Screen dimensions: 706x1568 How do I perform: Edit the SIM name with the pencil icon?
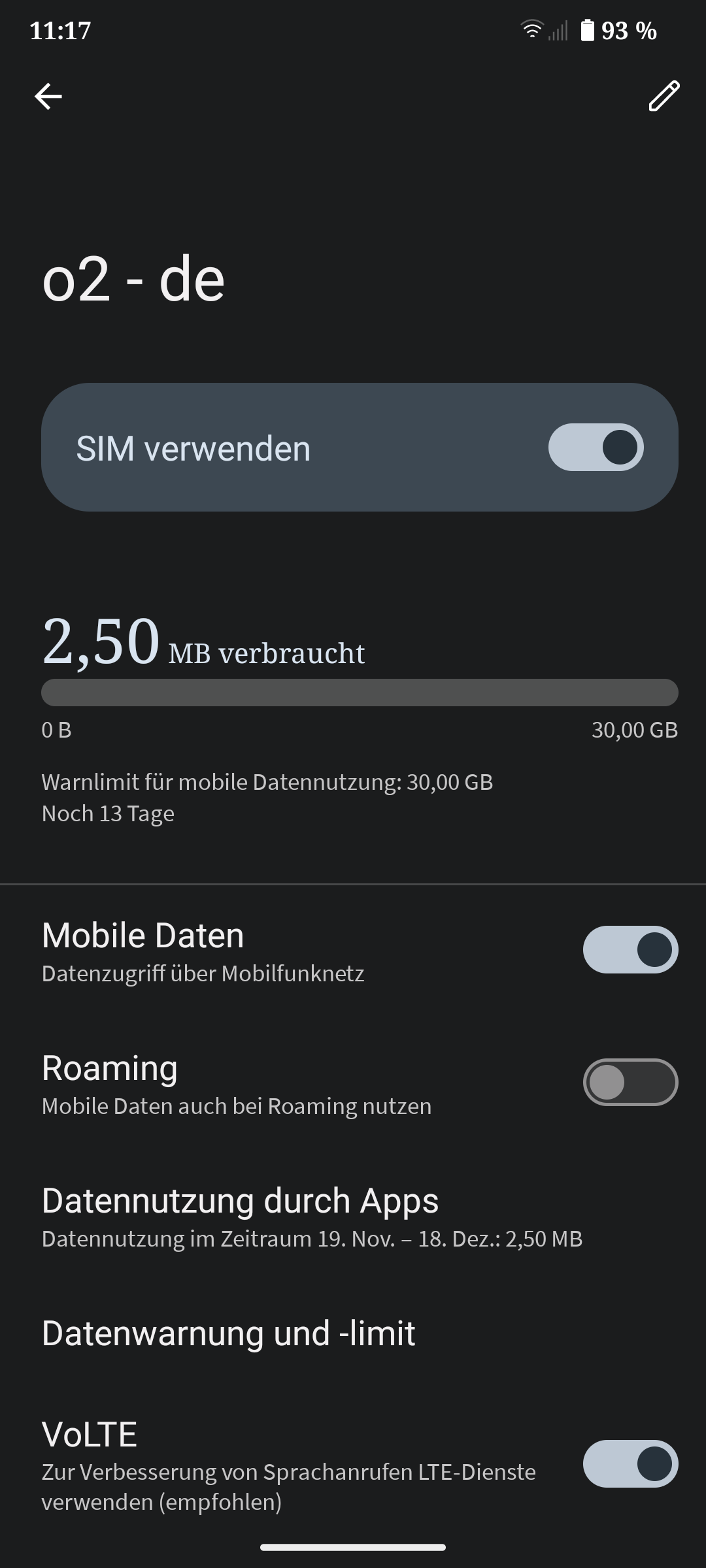coord(664,97)
